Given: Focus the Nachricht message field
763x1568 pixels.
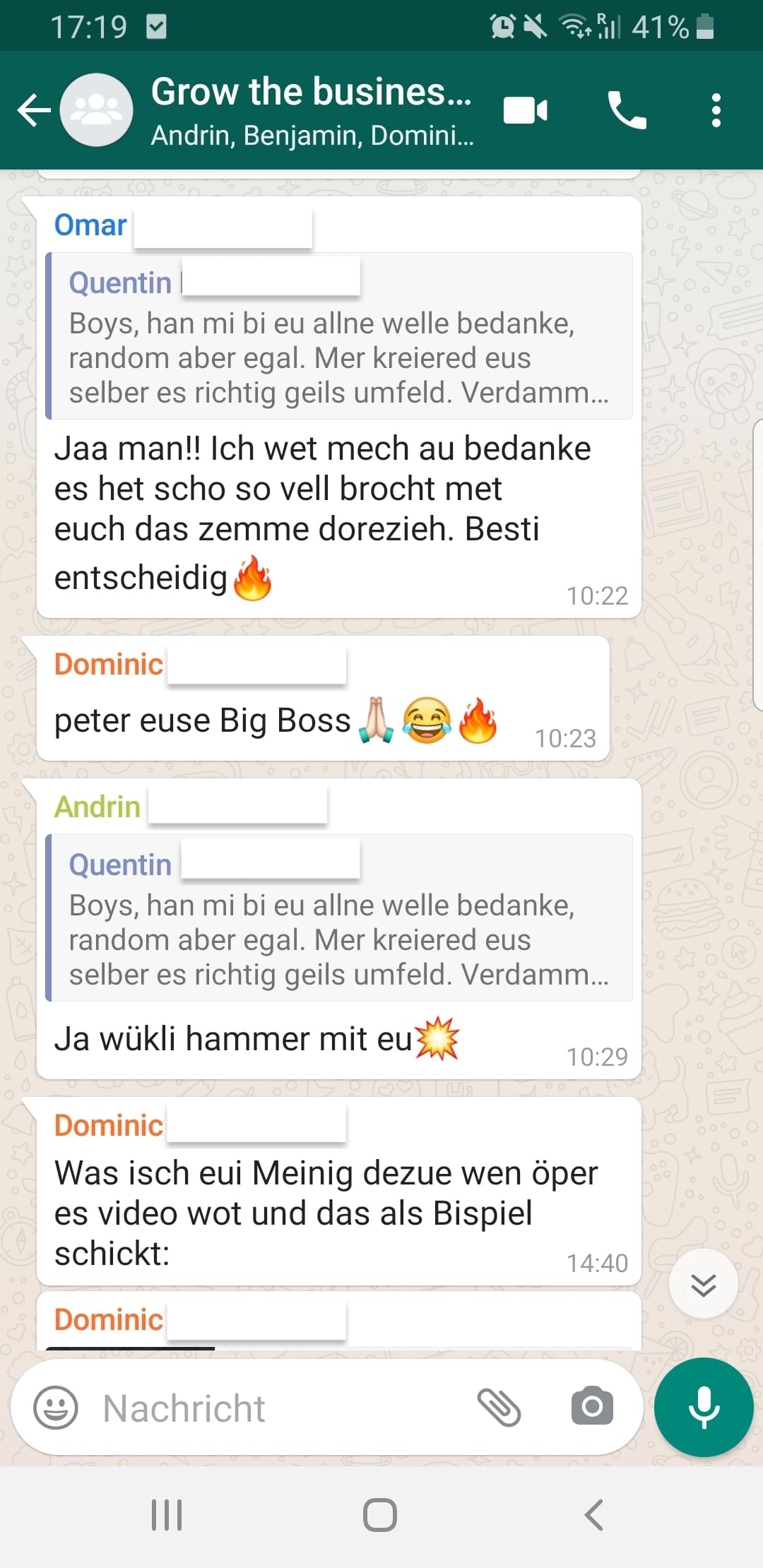Looking at the screenshot, I should [x=283, y=1408].
